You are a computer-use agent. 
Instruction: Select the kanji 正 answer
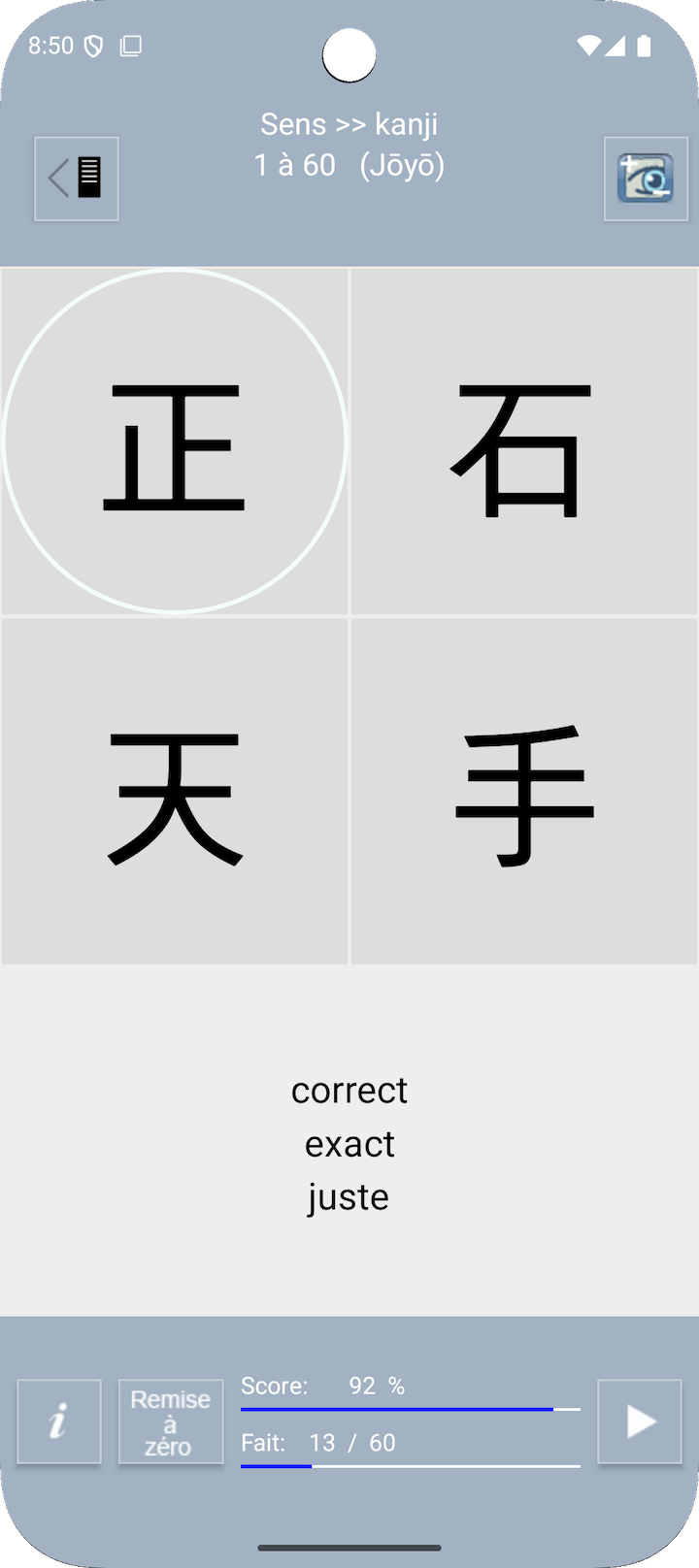point(175,441)
